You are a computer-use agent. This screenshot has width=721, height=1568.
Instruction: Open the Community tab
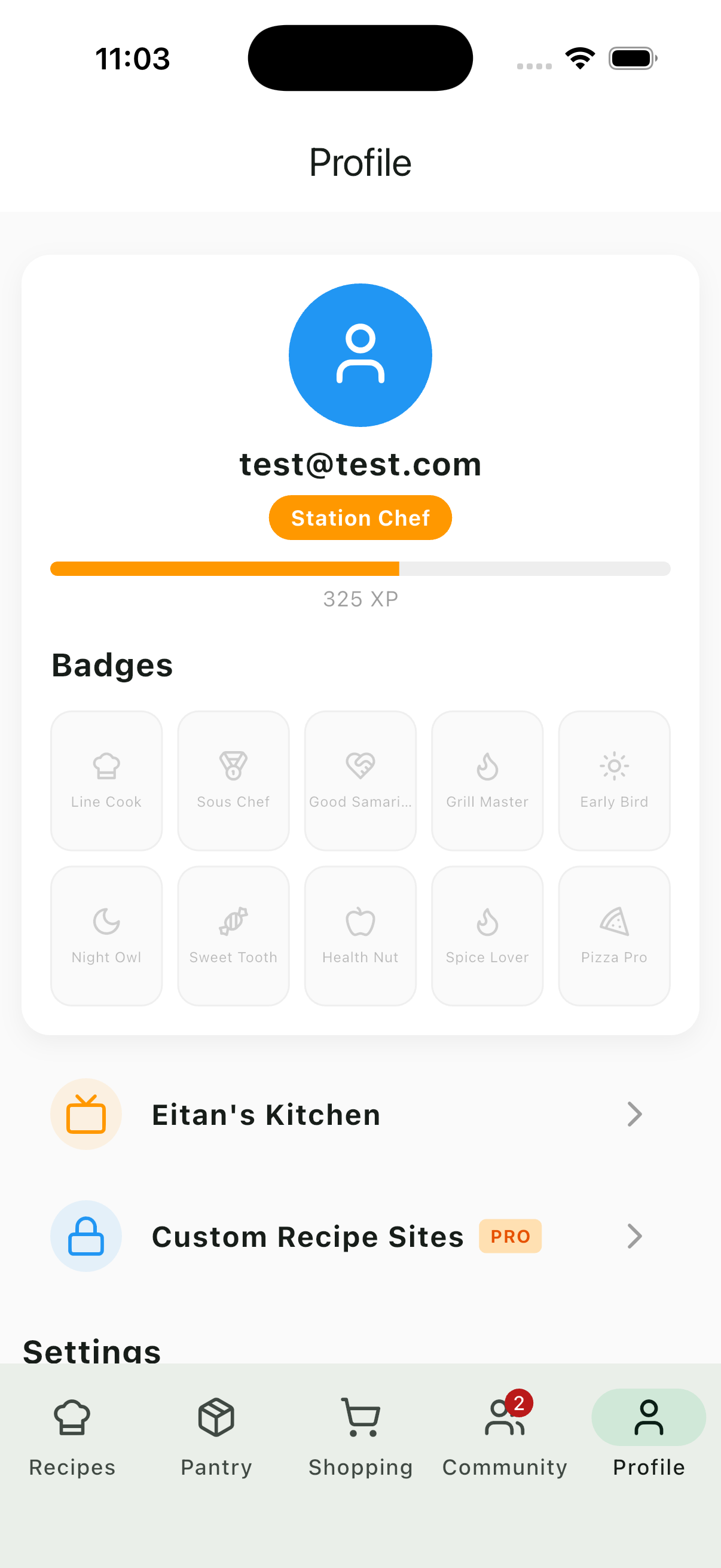[x=505, y=1437]
